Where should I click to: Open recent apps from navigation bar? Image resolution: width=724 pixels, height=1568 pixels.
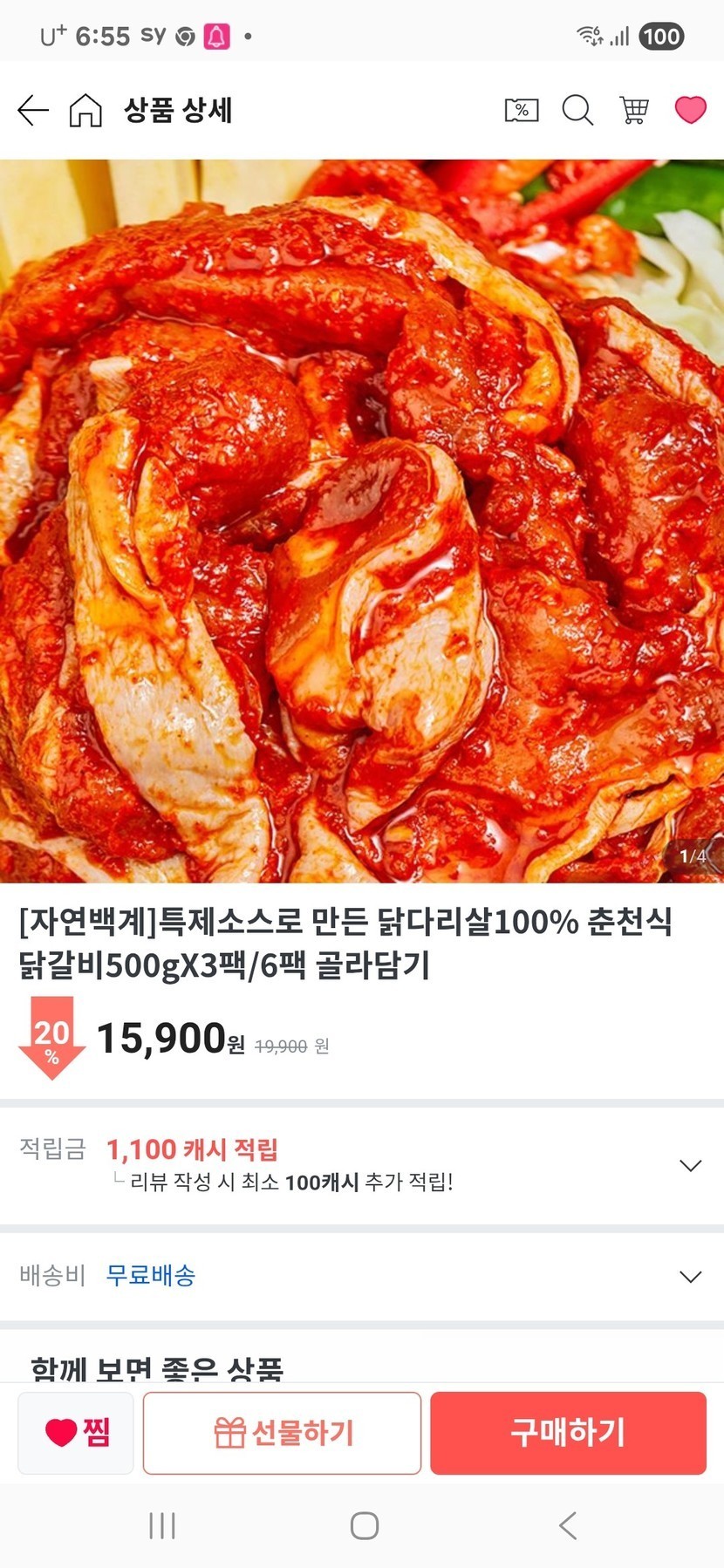[x=162, y=1525]
